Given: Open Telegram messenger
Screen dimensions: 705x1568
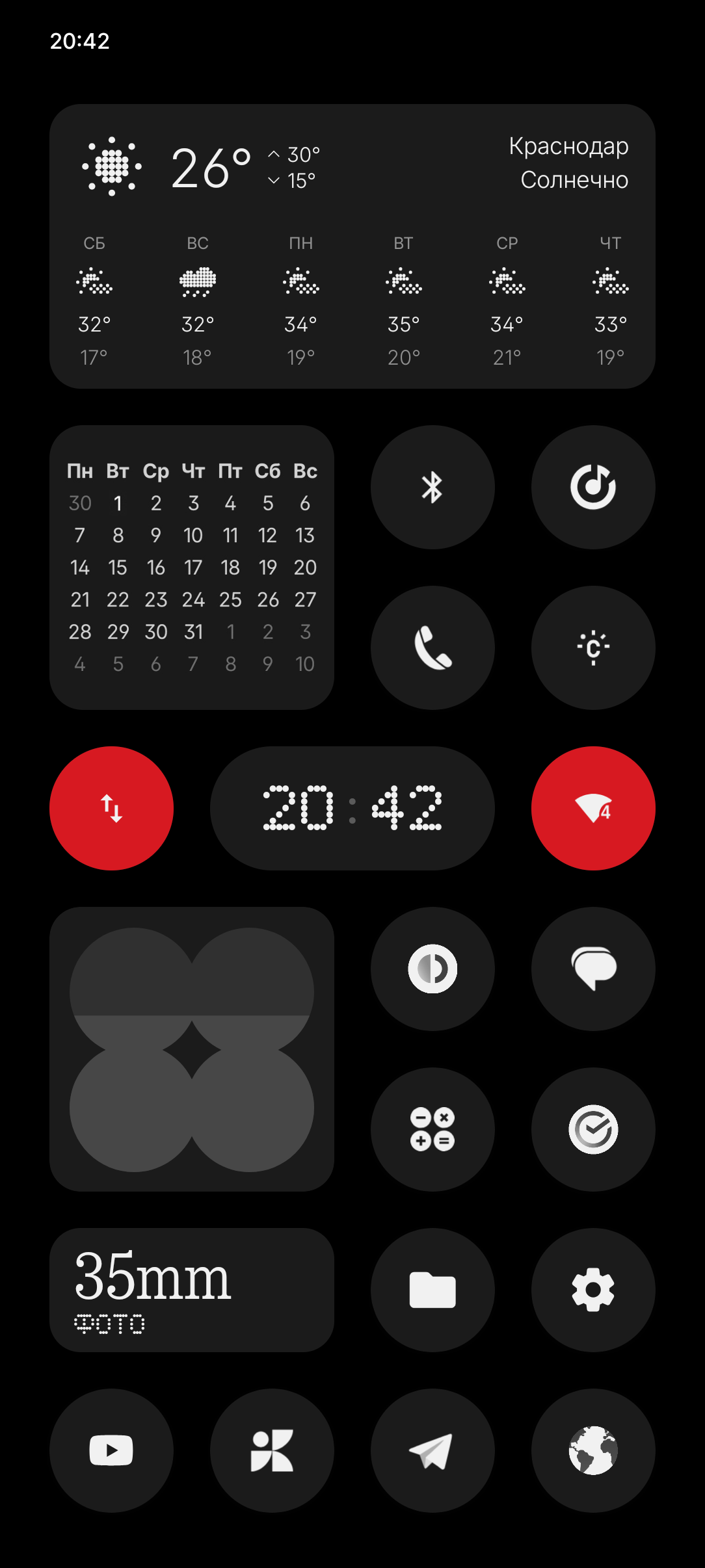Looking at the screenshot, I should pos(432,1450).
